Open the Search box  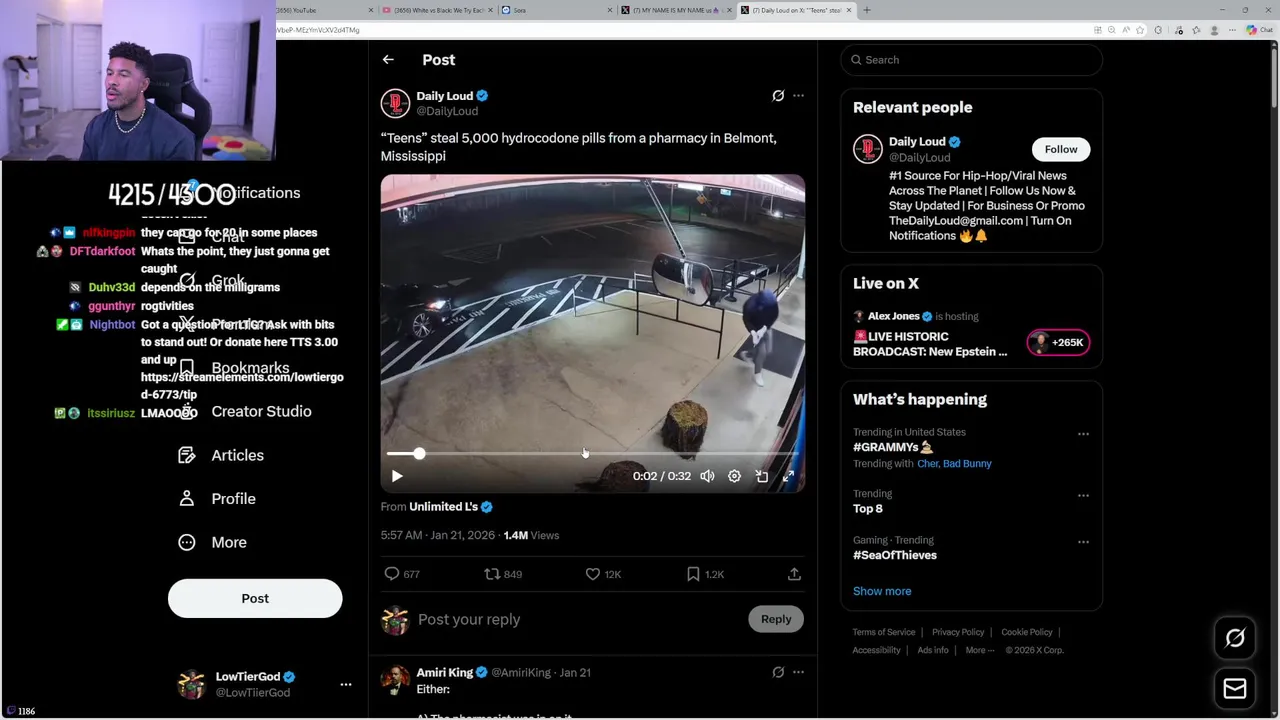click(x=970, y=60)
